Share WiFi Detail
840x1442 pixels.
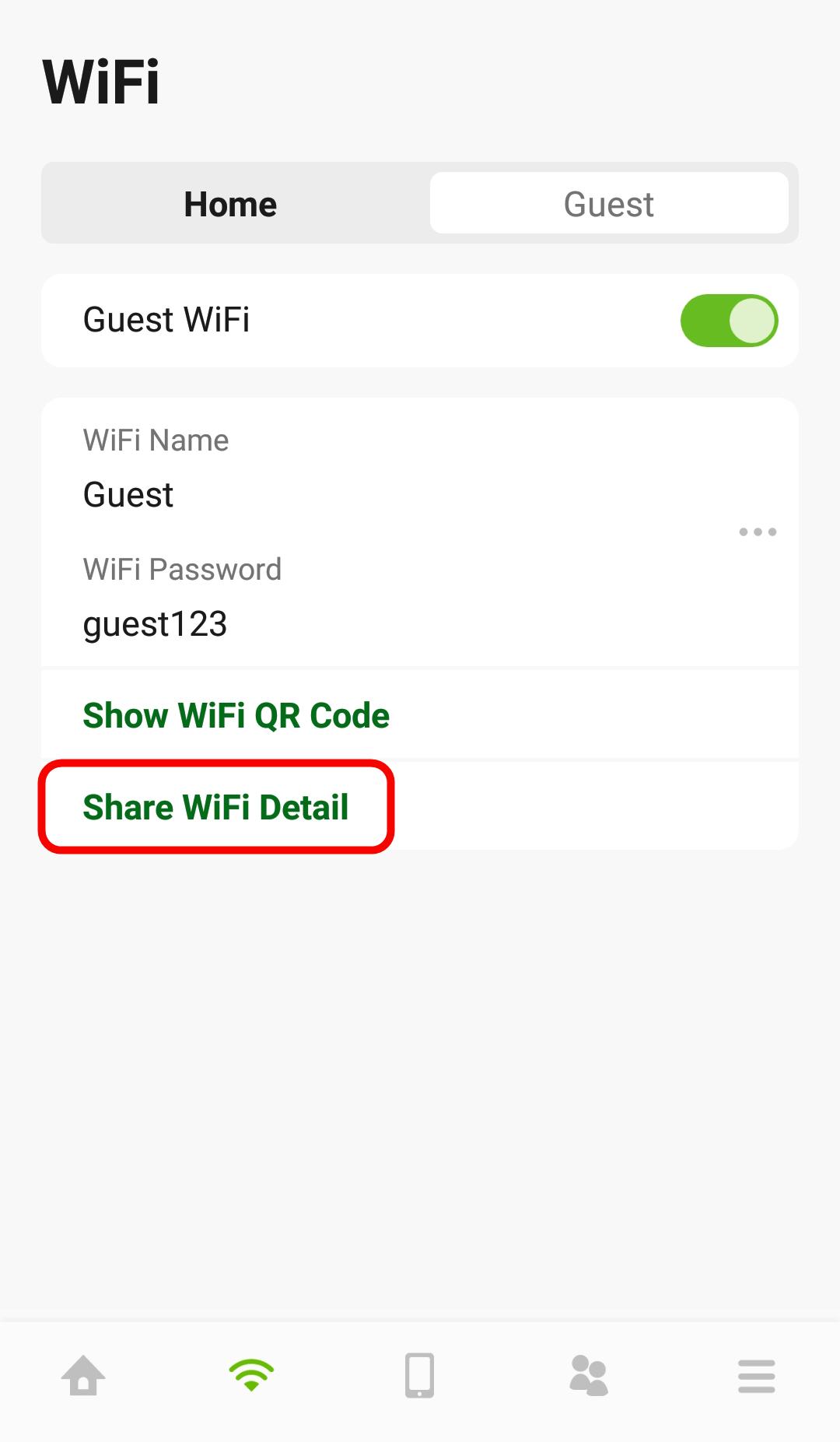pos(215,807)
